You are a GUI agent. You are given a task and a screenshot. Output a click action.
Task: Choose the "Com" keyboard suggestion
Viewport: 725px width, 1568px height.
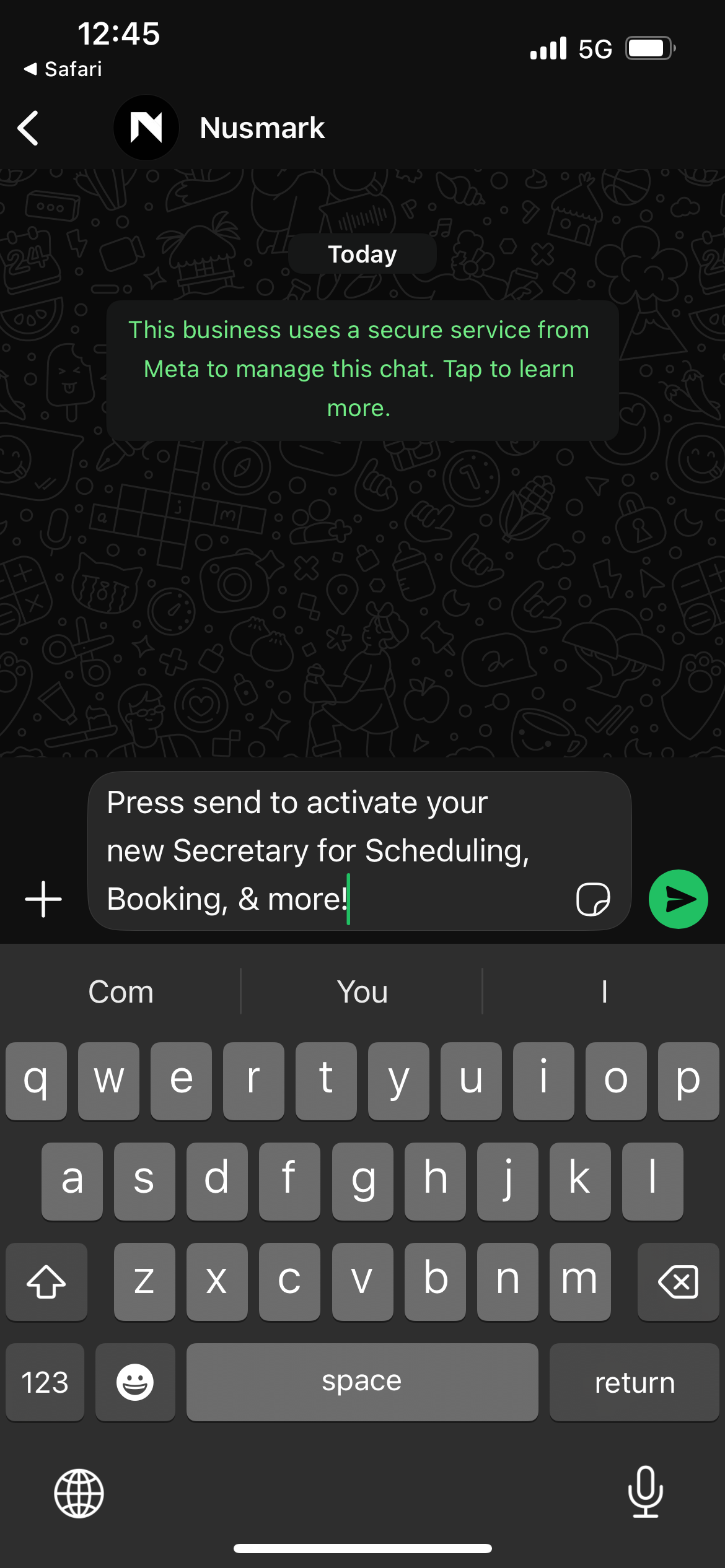(121, 991)
